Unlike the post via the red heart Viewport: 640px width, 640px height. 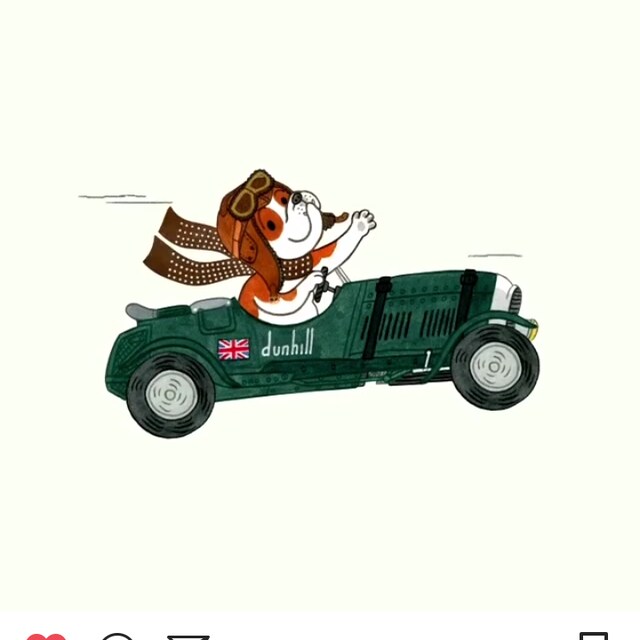[x=45, y=636]
